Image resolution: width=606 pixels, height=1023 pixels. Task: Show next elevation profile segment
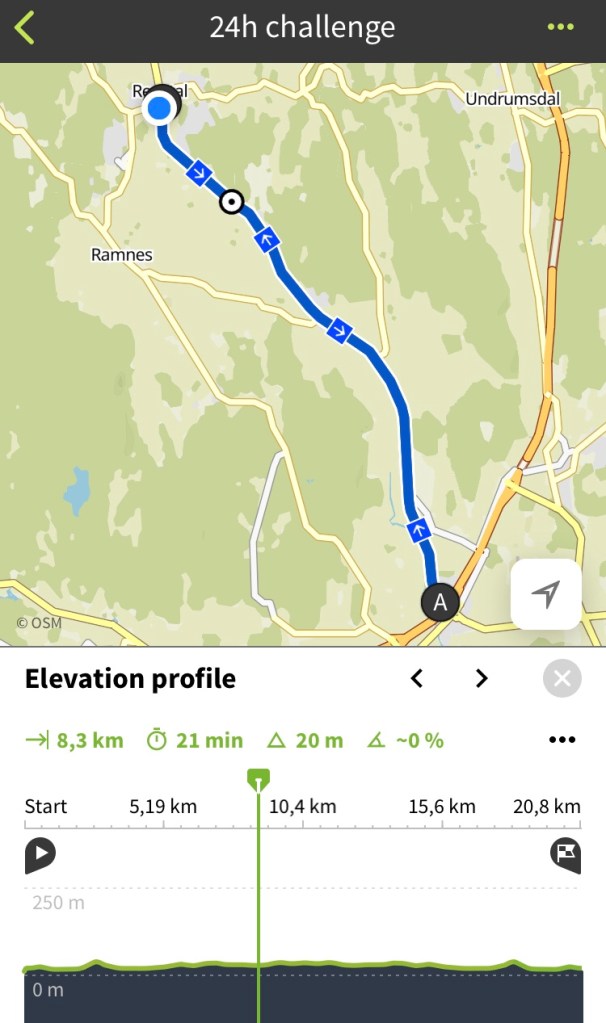482,679
